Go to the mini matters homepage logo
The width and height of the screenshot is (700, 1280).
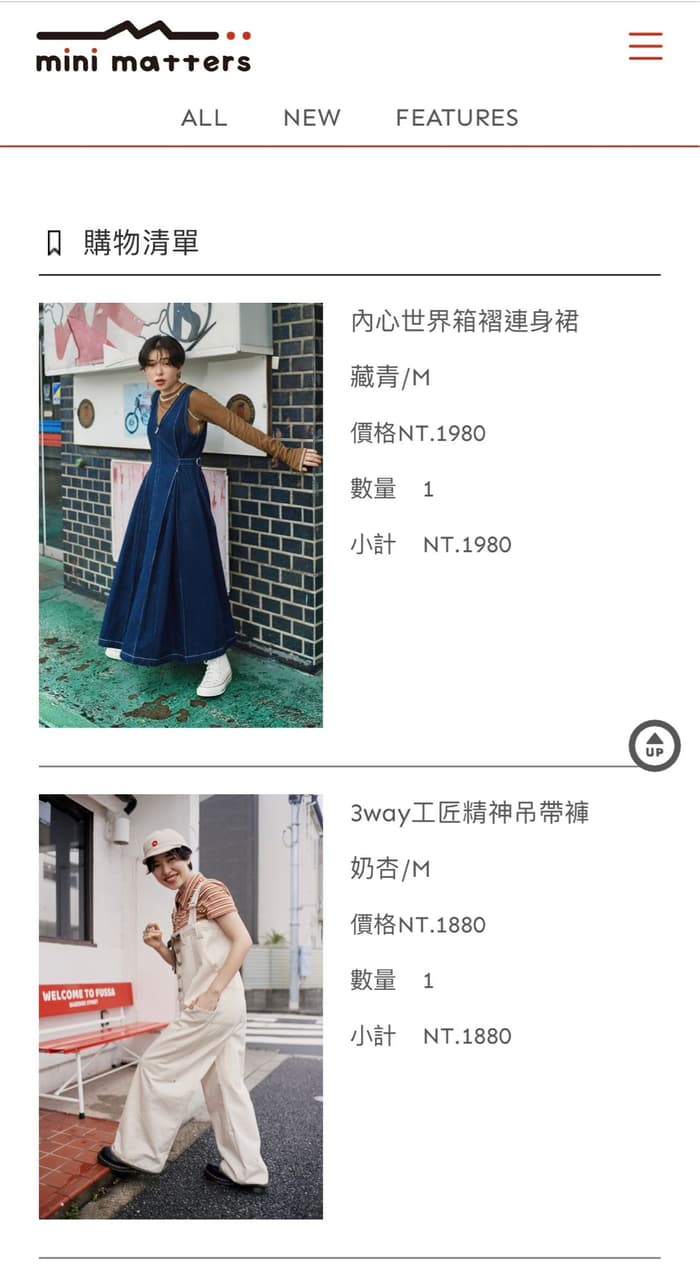click(143, 48)
